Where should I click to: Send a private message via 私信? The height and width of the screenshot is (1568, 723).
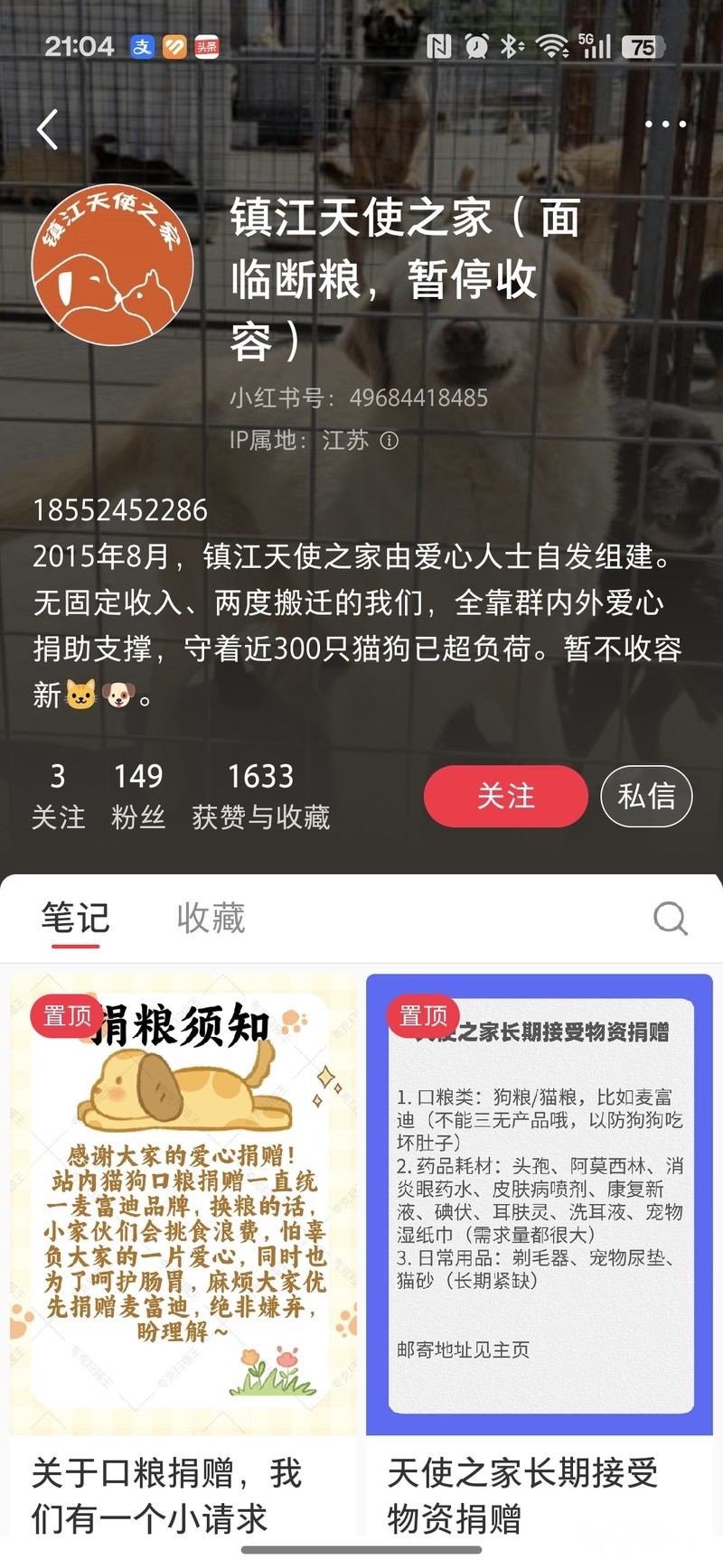[x=646, y=796]
